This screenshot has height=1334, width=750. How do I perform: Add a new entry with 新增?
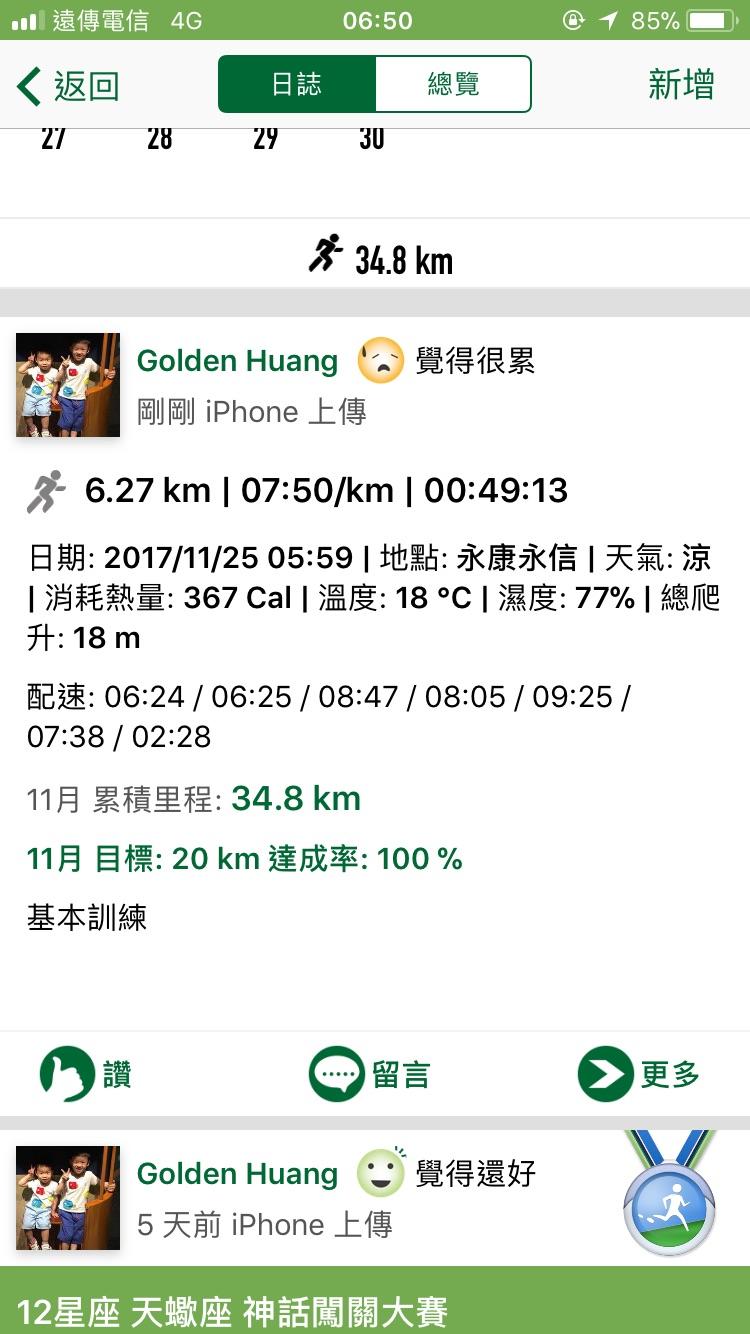680,86
